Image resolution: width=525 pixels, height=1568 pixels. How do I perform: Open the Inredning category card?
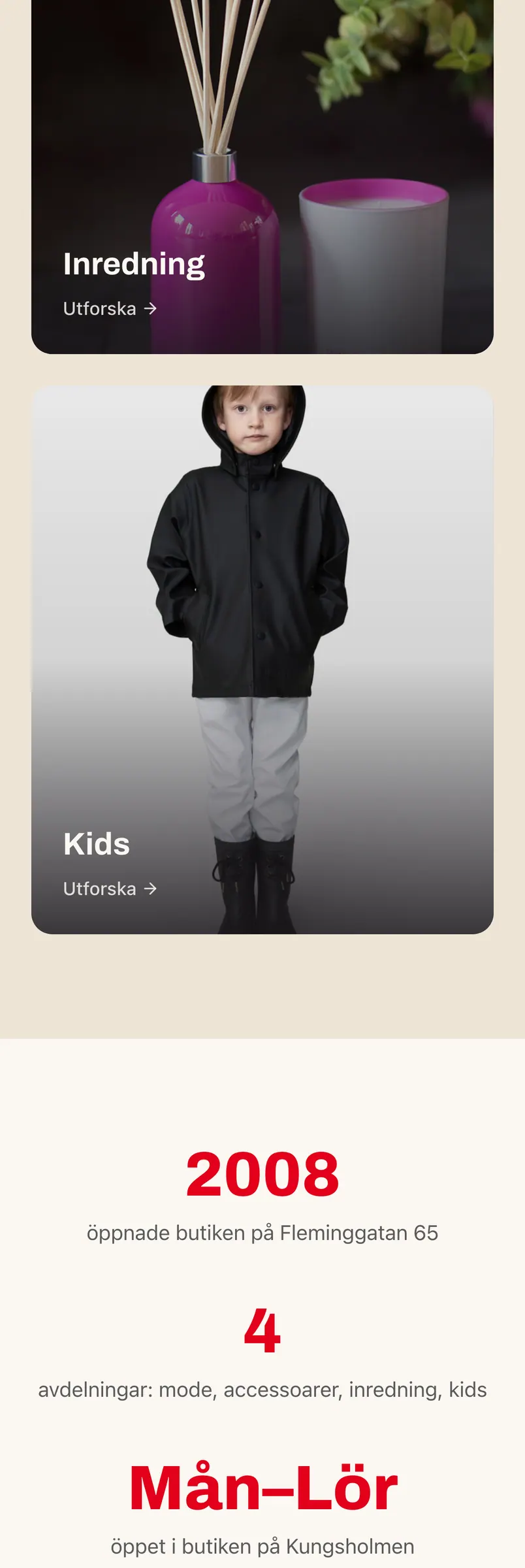click(x=262, y=176)
